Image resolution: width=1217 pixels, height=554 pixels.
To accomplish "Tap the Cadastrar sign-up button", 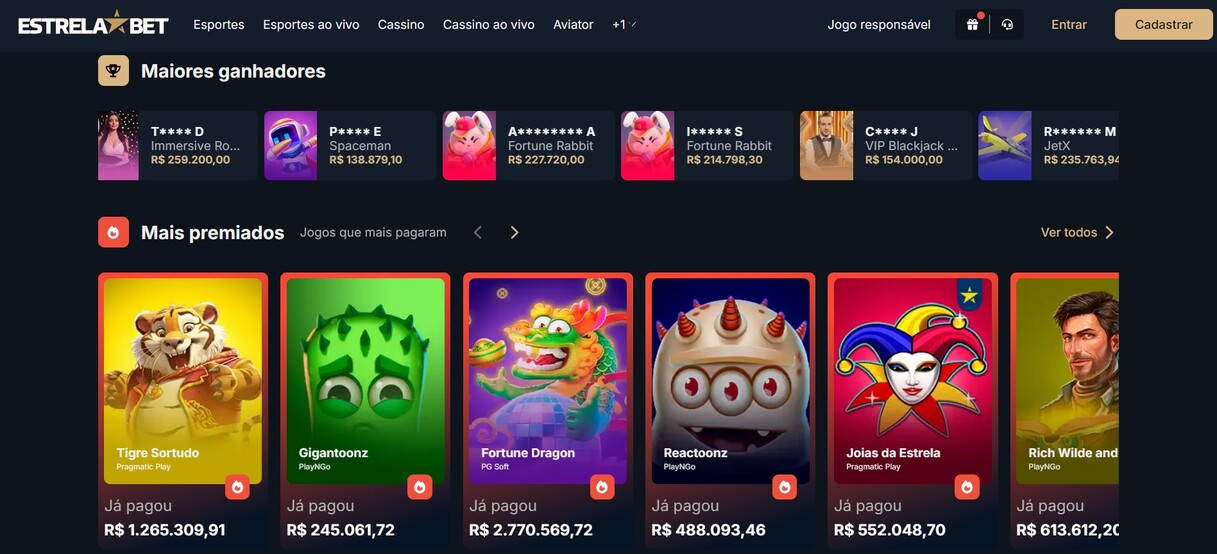I will 1163,24.
